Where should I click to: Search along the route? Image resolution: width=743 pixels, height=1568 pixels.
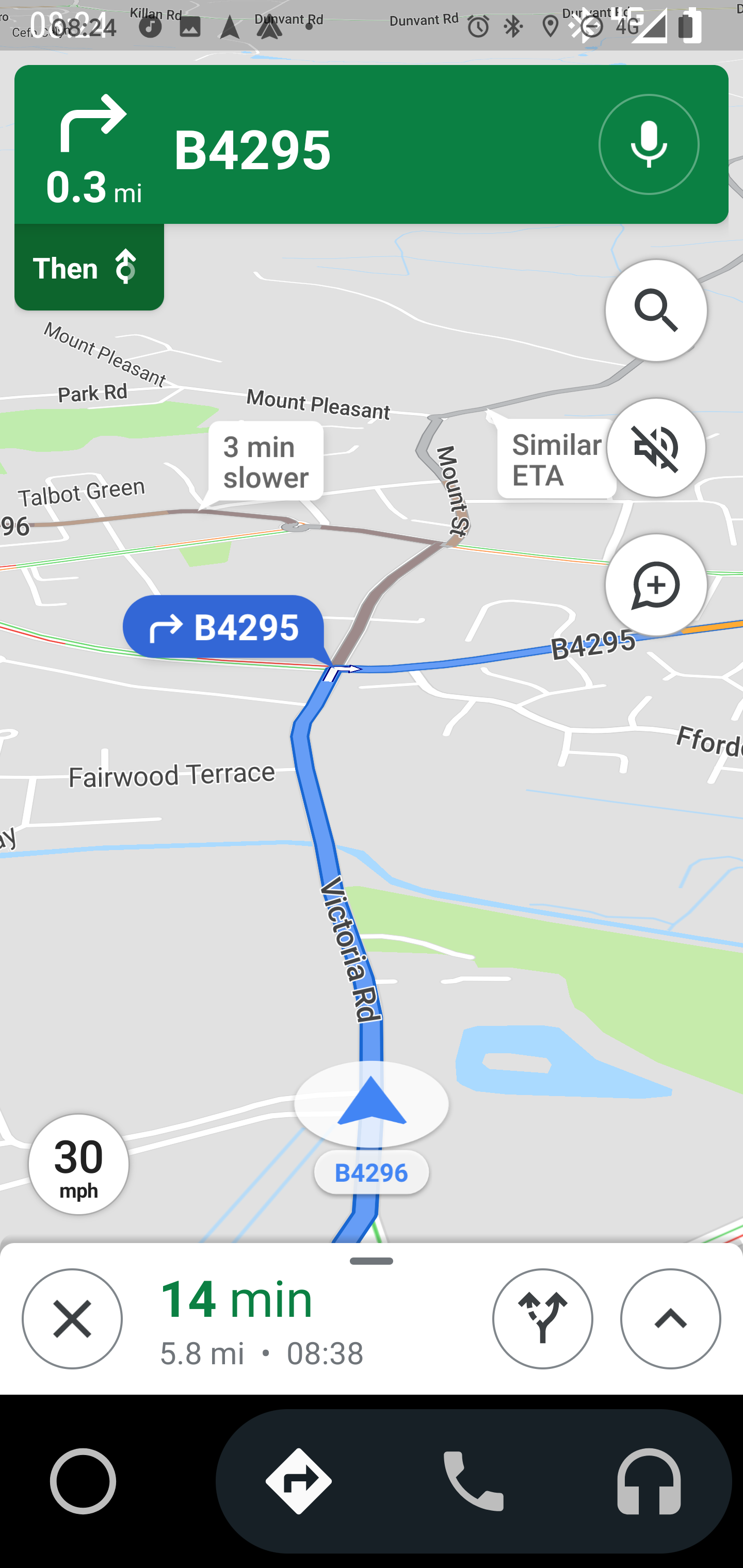(656, 311)
